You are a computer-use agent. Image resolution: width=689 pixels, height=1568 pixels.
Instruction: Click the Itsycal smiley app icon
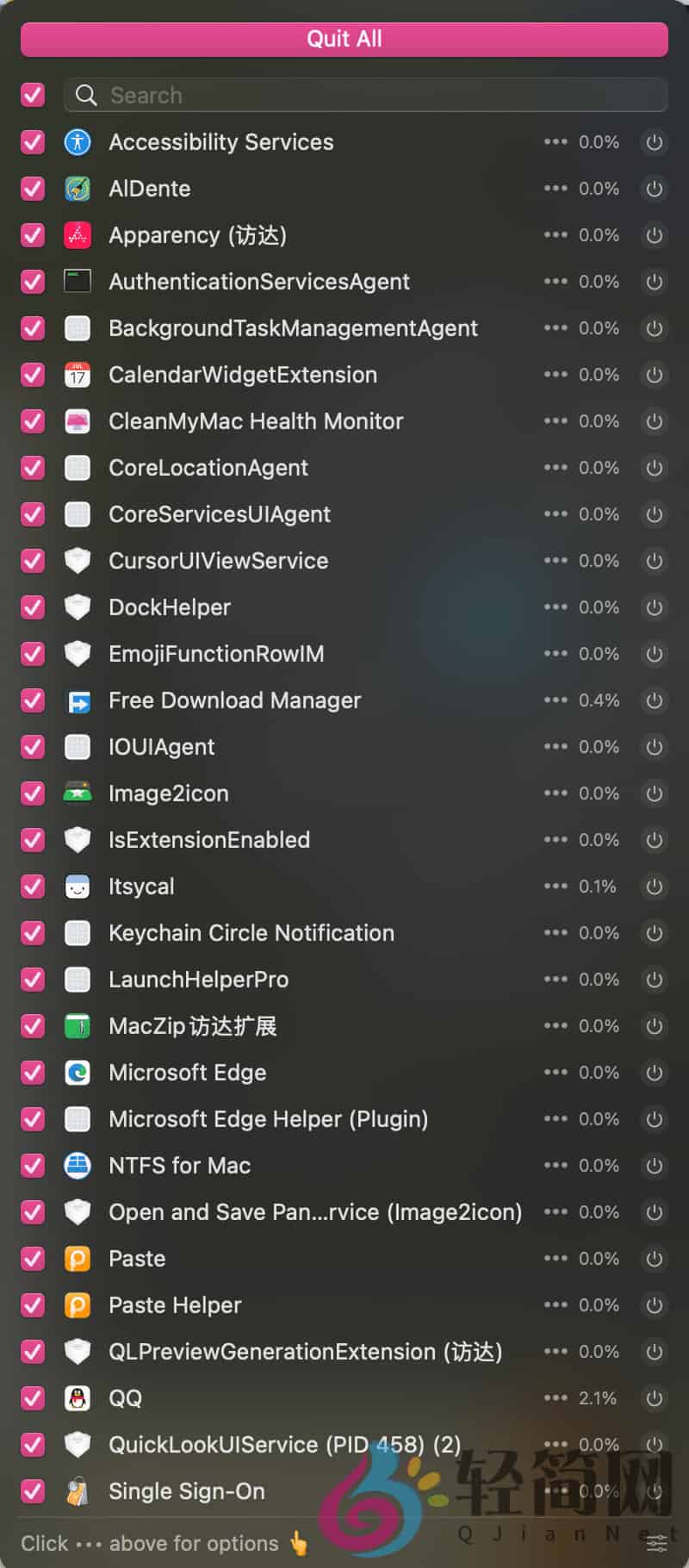click(78, 887)
